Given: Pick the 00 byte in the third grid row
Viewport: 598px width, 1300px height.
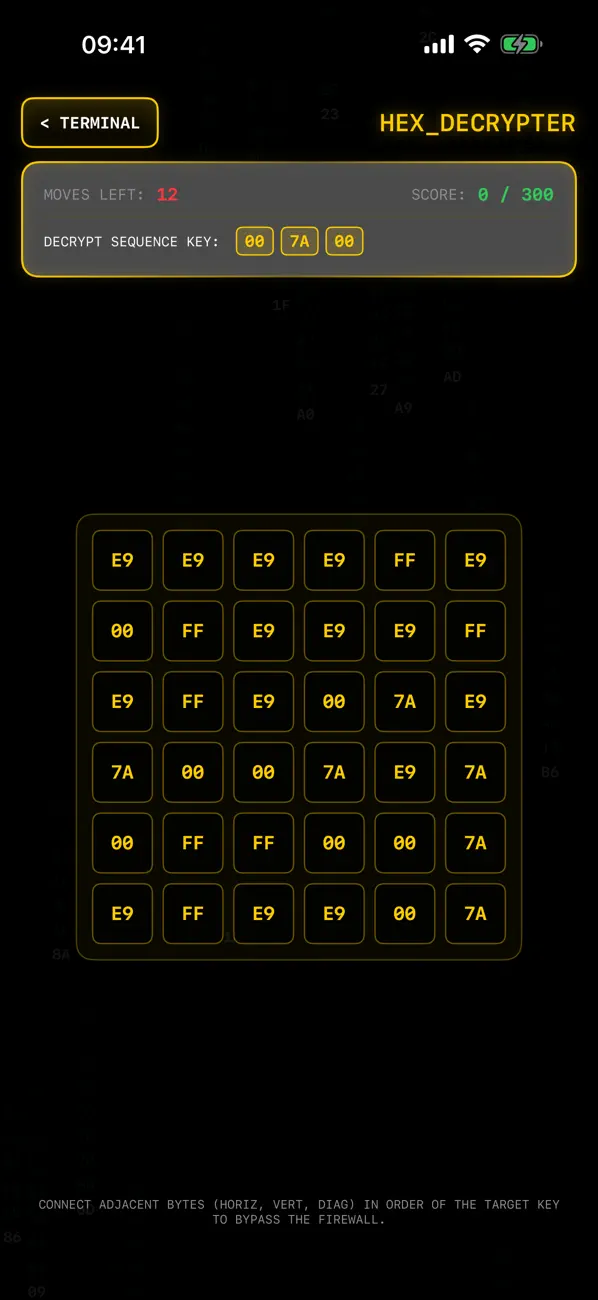Looking at the screenshot, I should (334, 702).
